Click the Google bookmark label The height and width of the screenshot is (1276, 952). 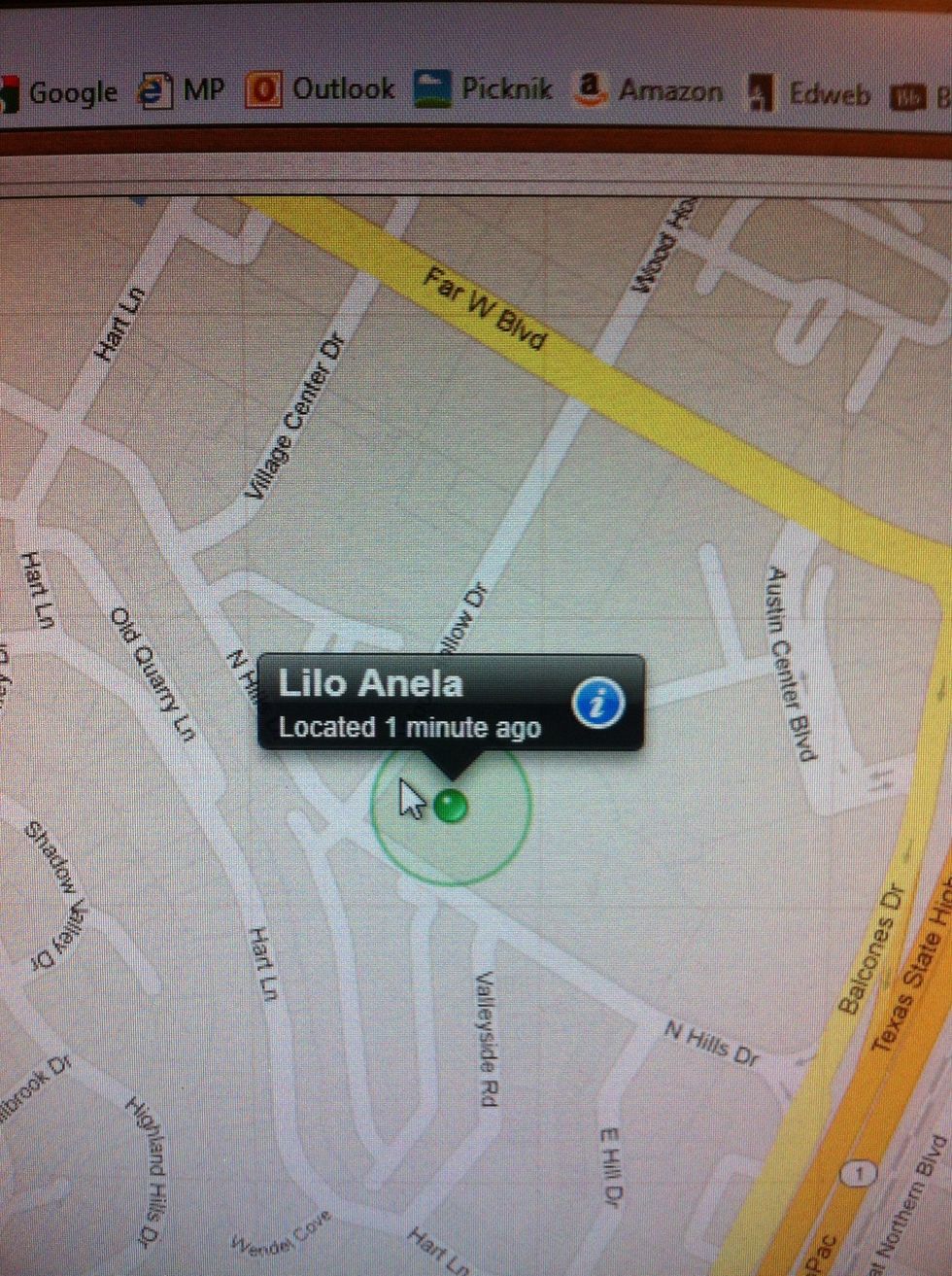[x=73, y=91]
